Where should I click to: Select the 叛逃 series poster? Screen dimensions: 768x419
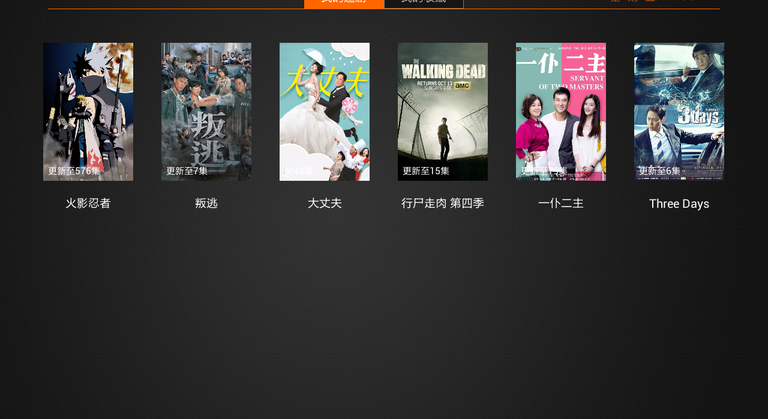(206, 112)
